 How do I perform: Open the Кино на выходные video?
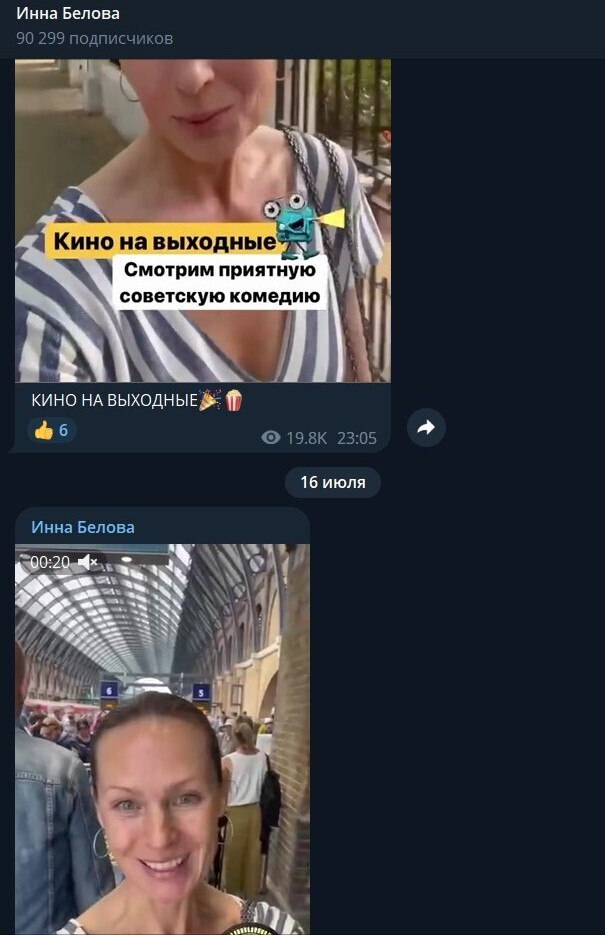[x=203, y=220]
